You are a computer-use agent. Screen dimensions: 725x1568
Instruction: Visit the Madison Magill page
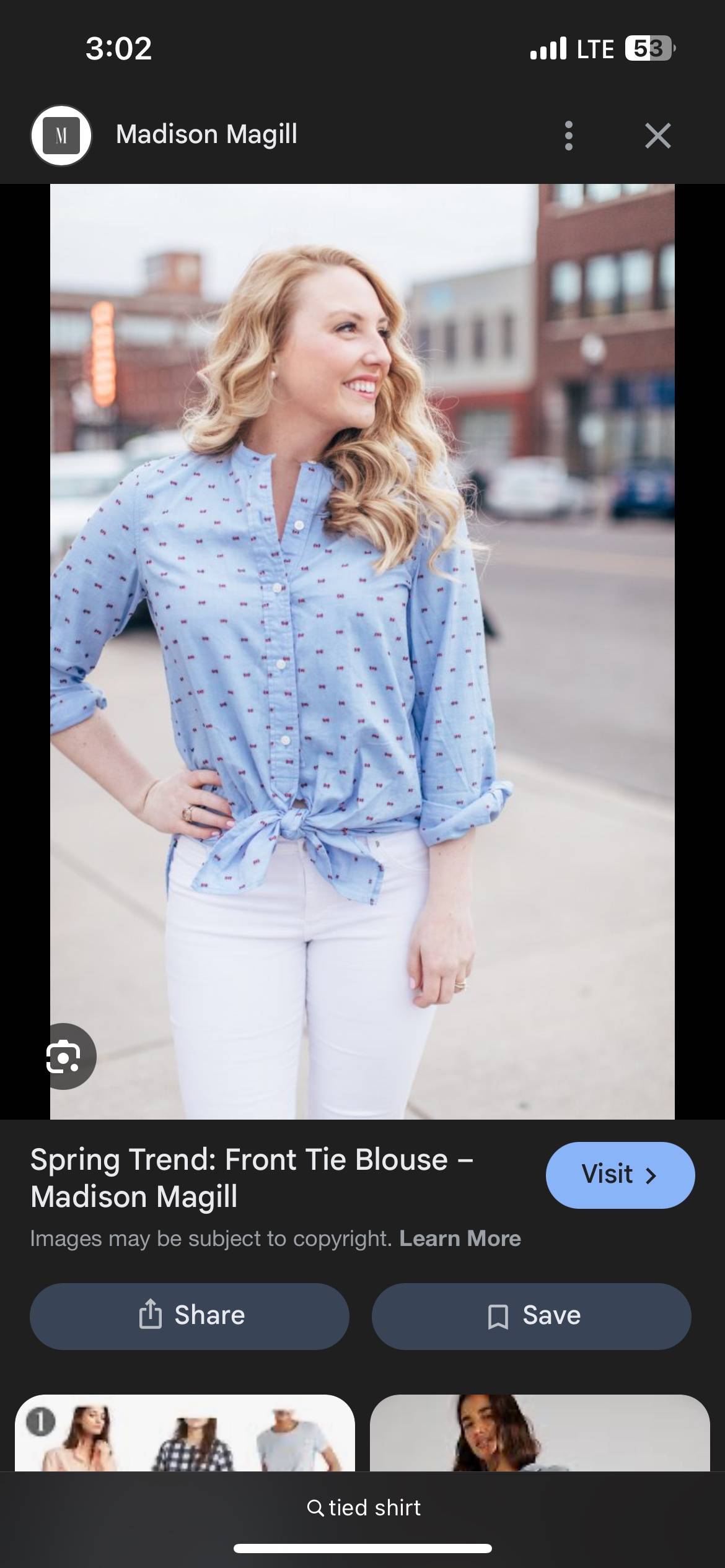[620, 1175]
